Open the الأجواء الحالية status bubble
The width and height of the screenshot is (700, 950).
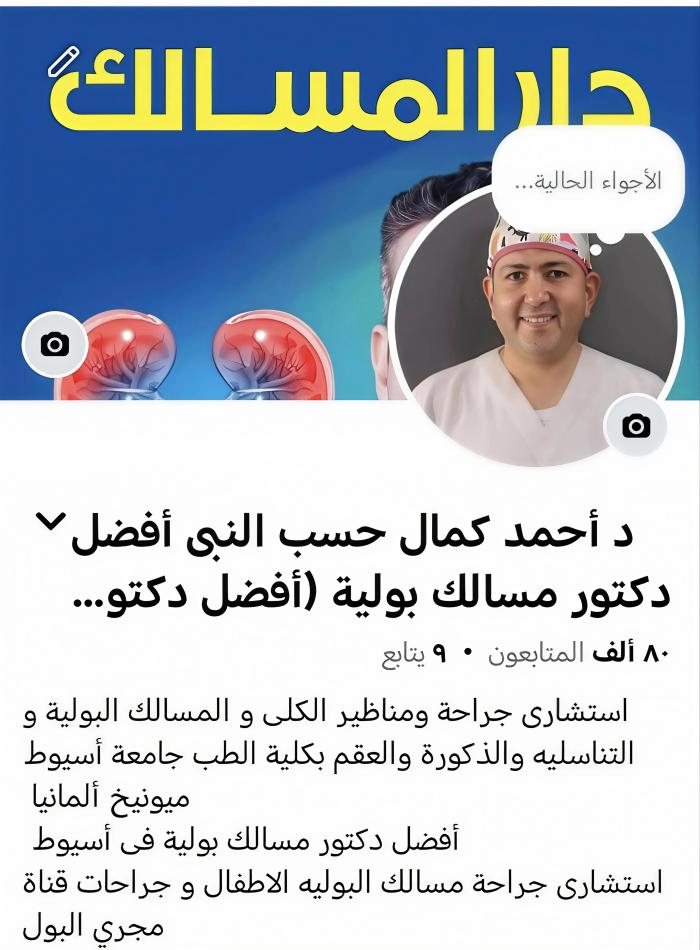click(588, 181)
